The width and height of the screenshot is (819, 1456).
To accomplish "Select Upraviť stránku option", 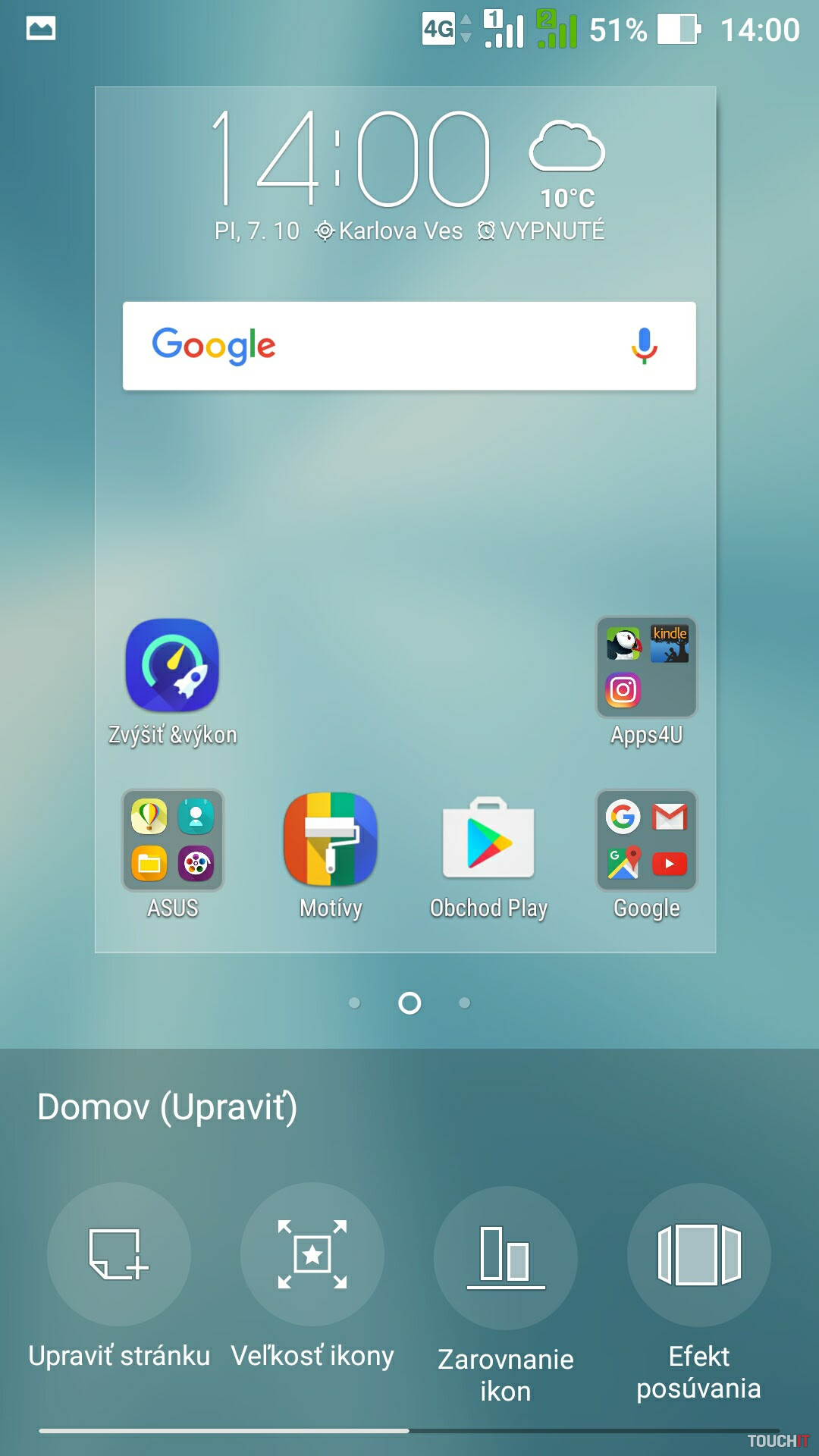I will coord(119,1254).
